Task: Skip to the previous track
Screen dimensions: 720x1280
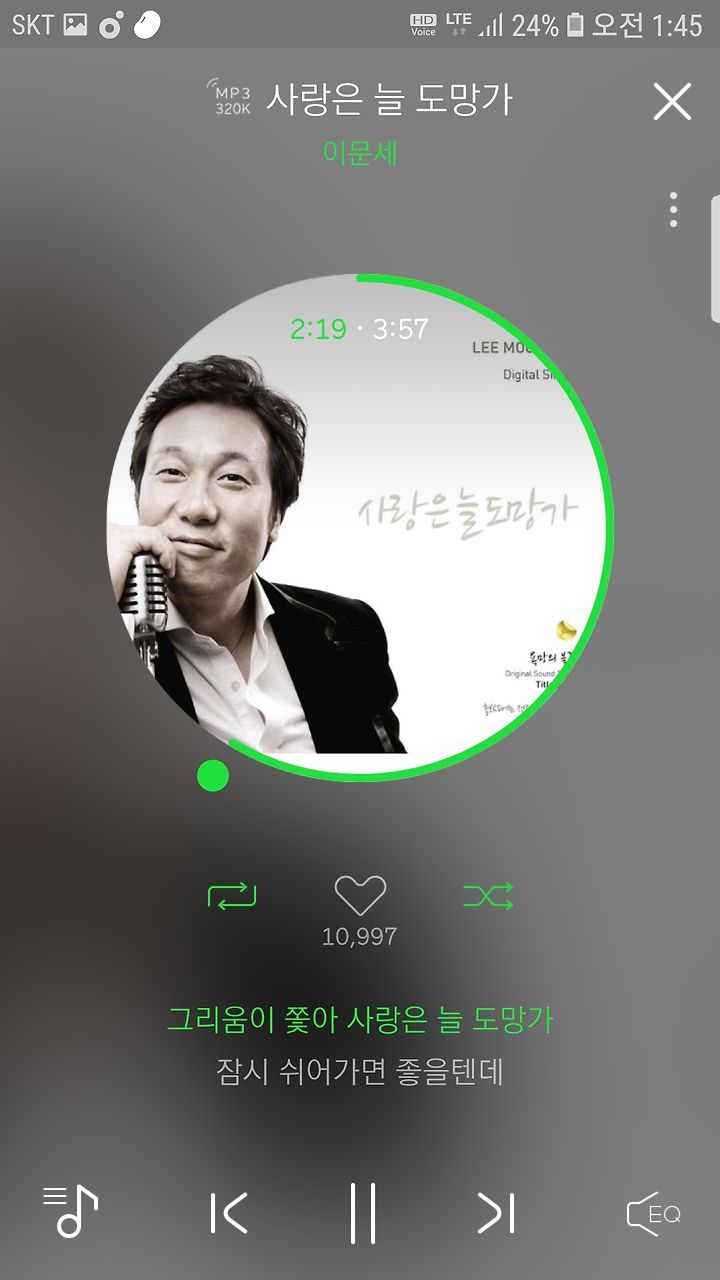Action: (x=229, y=1213)
